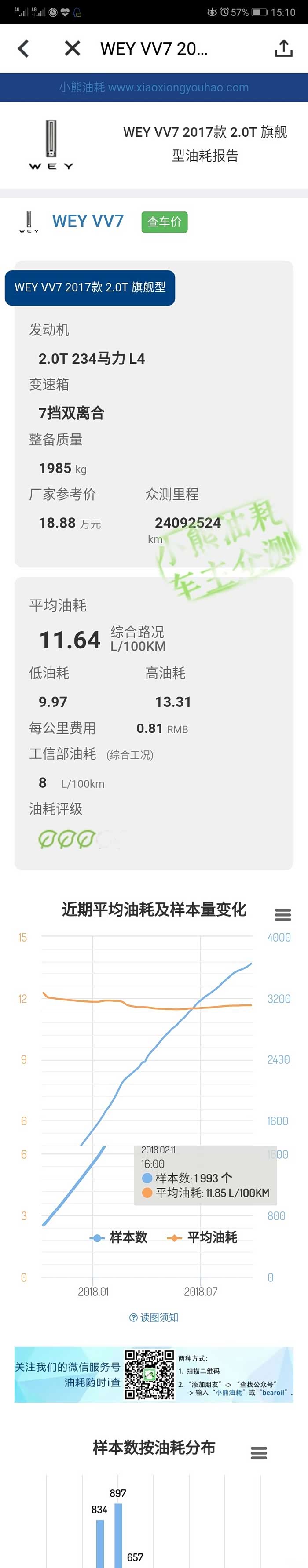Viewport: 308px width, 1568px height.
Task: Close the WEY VV7 web page
Action: pos(73,49)
